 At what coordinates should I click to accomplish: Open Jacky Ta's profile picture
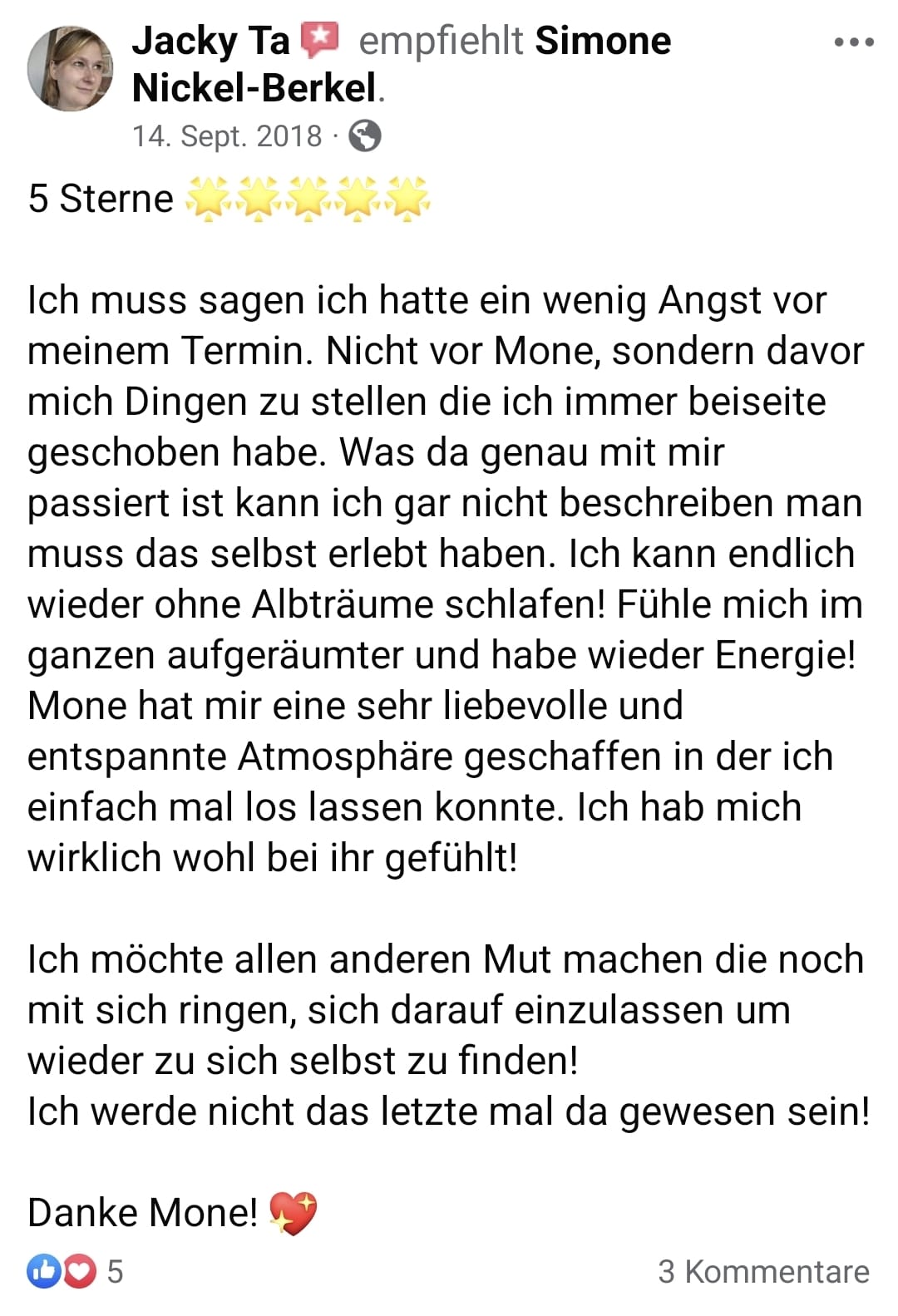click(70, 68)
